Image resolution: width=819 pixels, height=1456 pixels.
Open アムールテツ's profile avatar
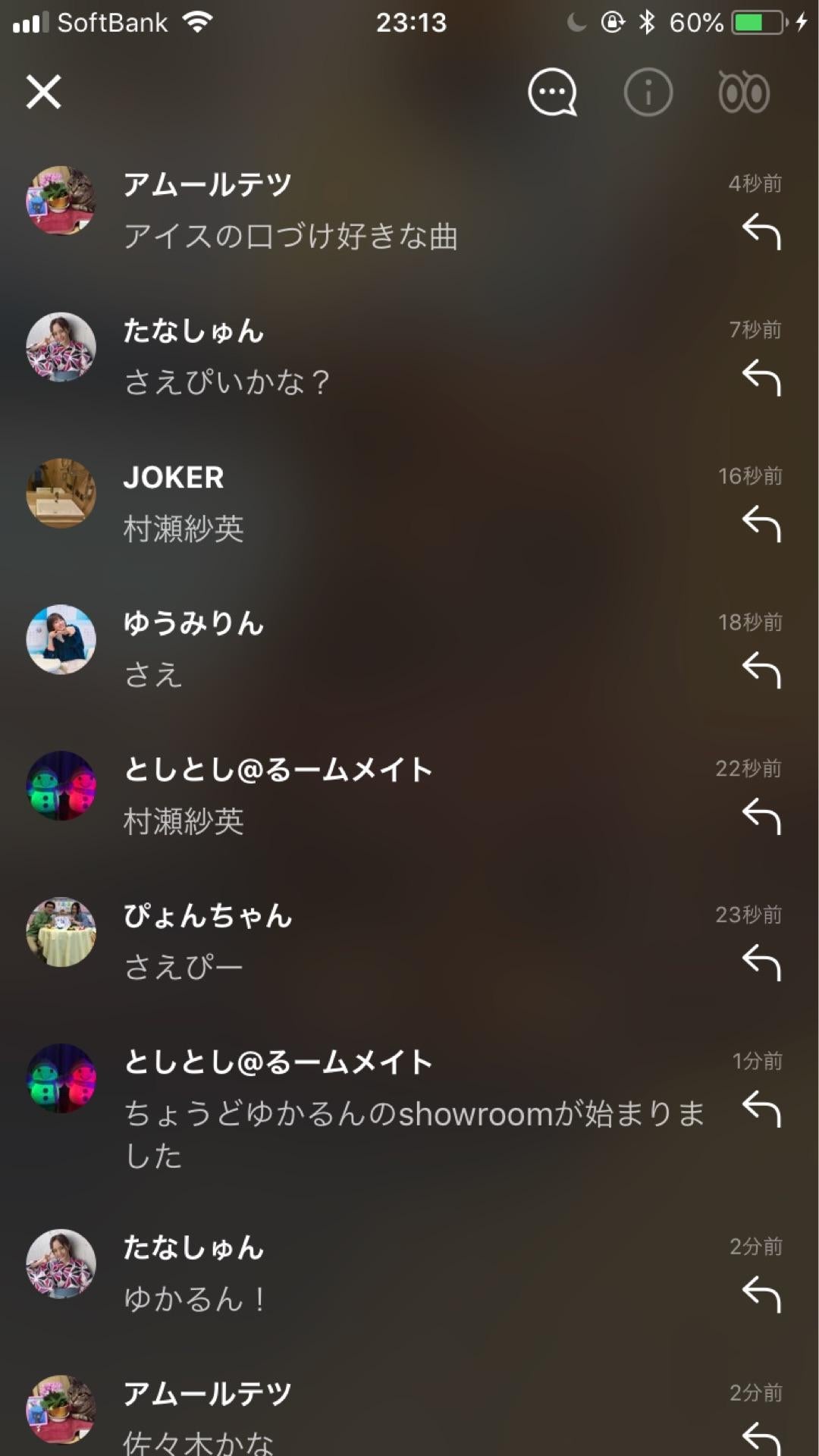pyautogui.click(x=61, y=199)
